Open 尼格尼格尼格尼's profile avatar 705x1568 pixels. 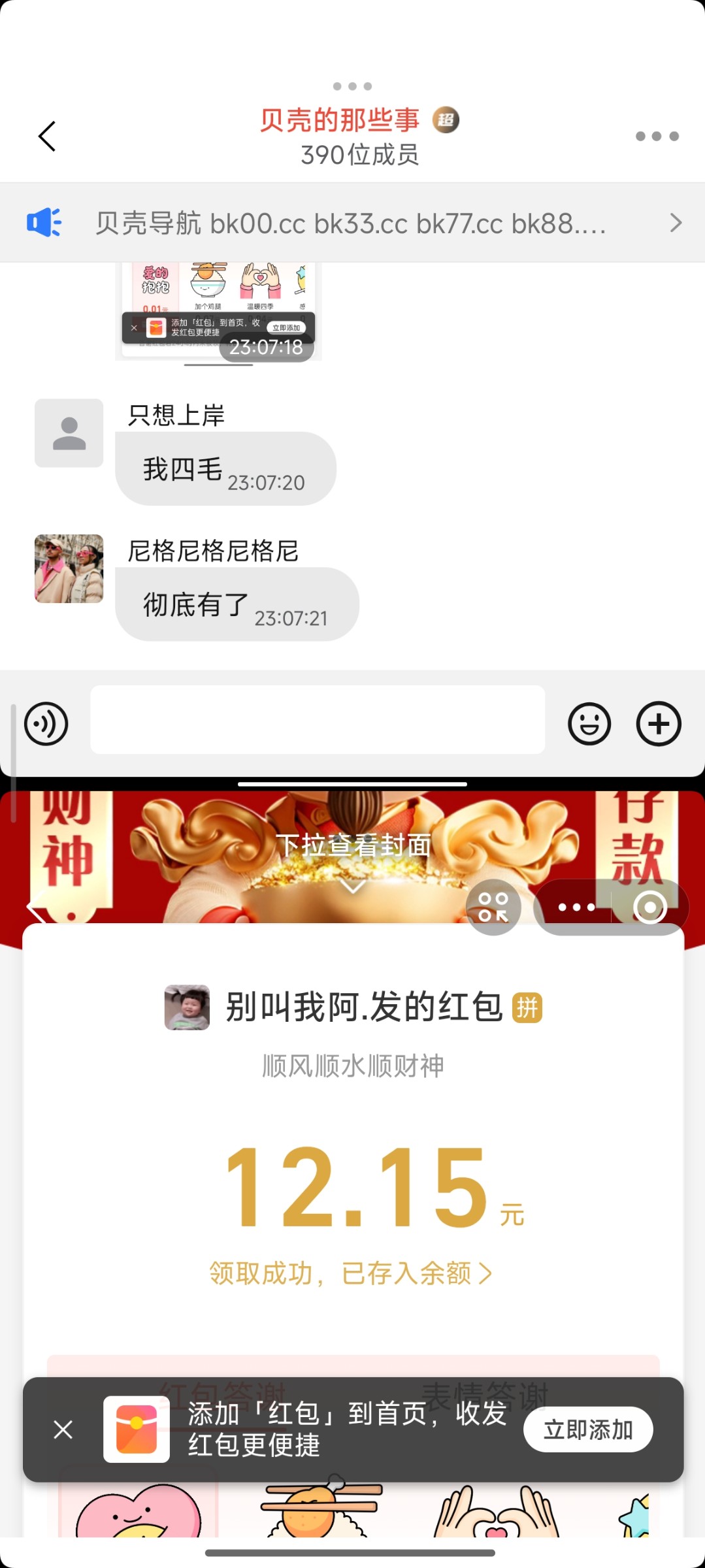pyautogui.click(x=69, y=568)
